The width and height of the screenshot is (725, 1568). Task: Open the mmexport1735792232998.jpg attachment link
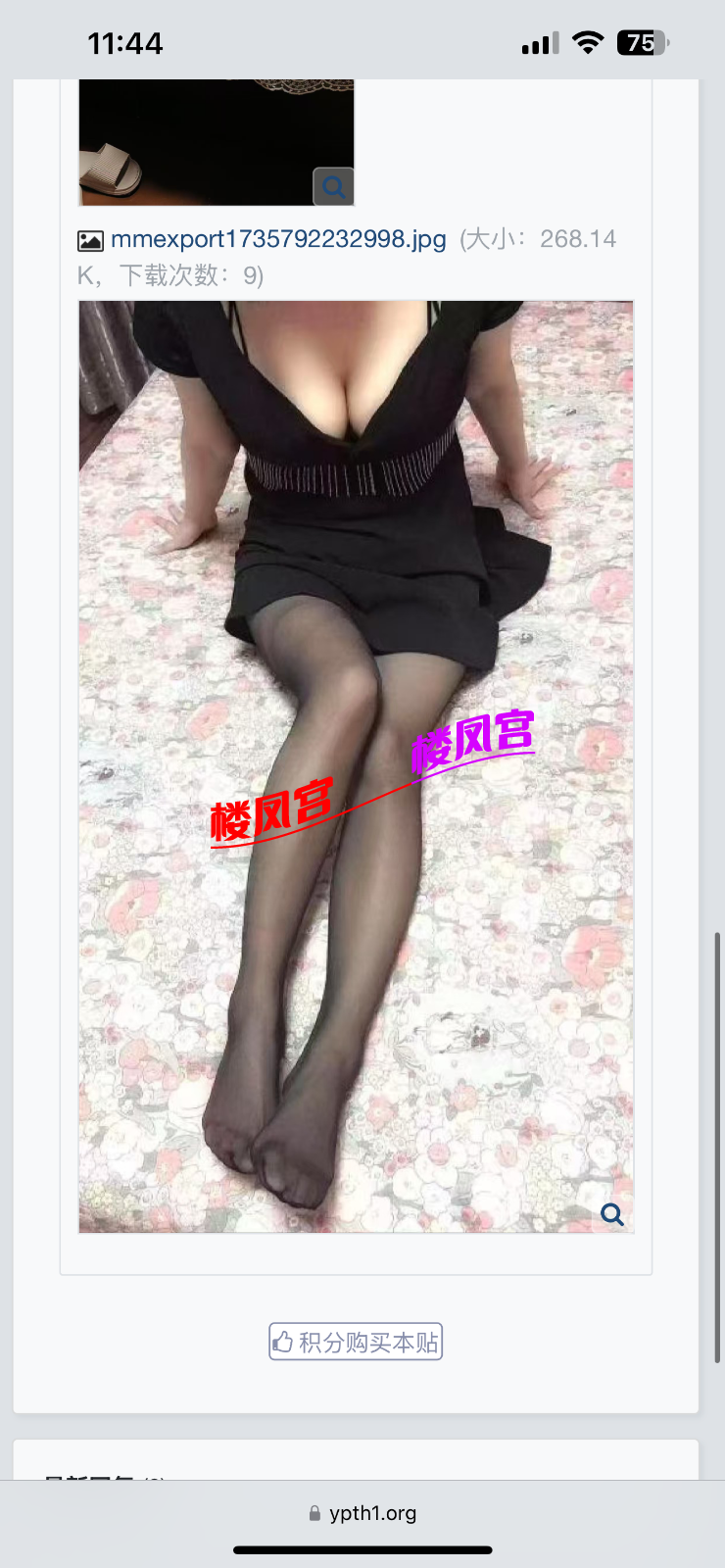pos(278,239)
